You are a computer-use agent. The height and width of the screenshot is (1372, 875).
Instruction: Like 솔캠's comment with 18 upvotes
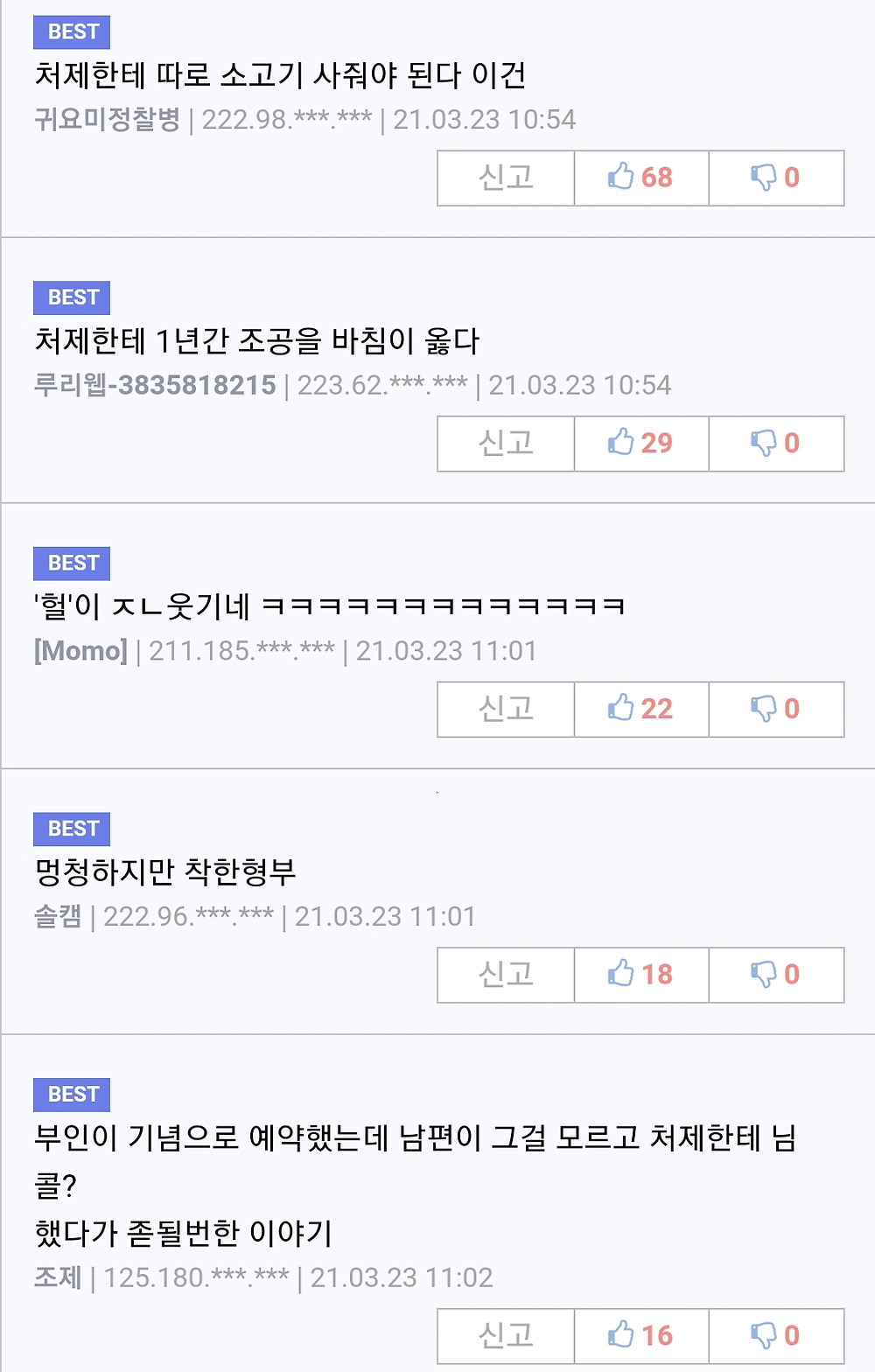641,975
